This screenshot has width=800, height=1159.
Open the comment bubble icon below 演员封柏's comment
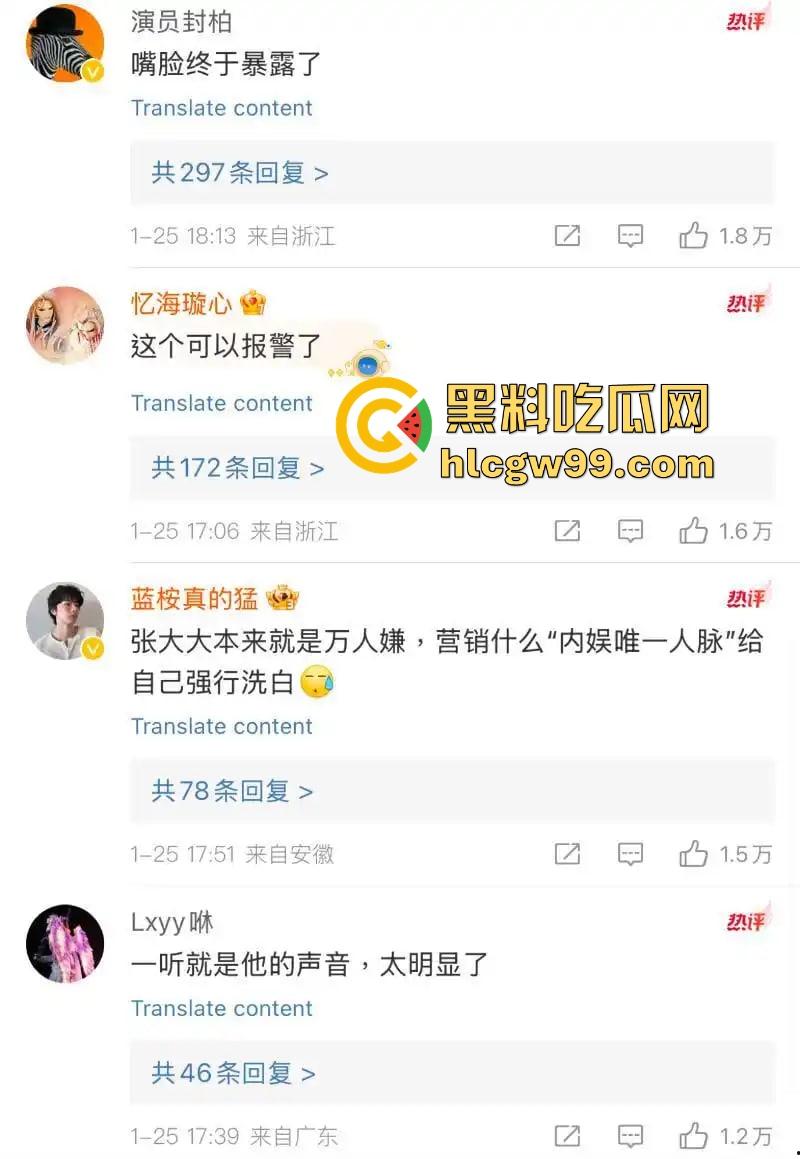(x=630, y=236)
